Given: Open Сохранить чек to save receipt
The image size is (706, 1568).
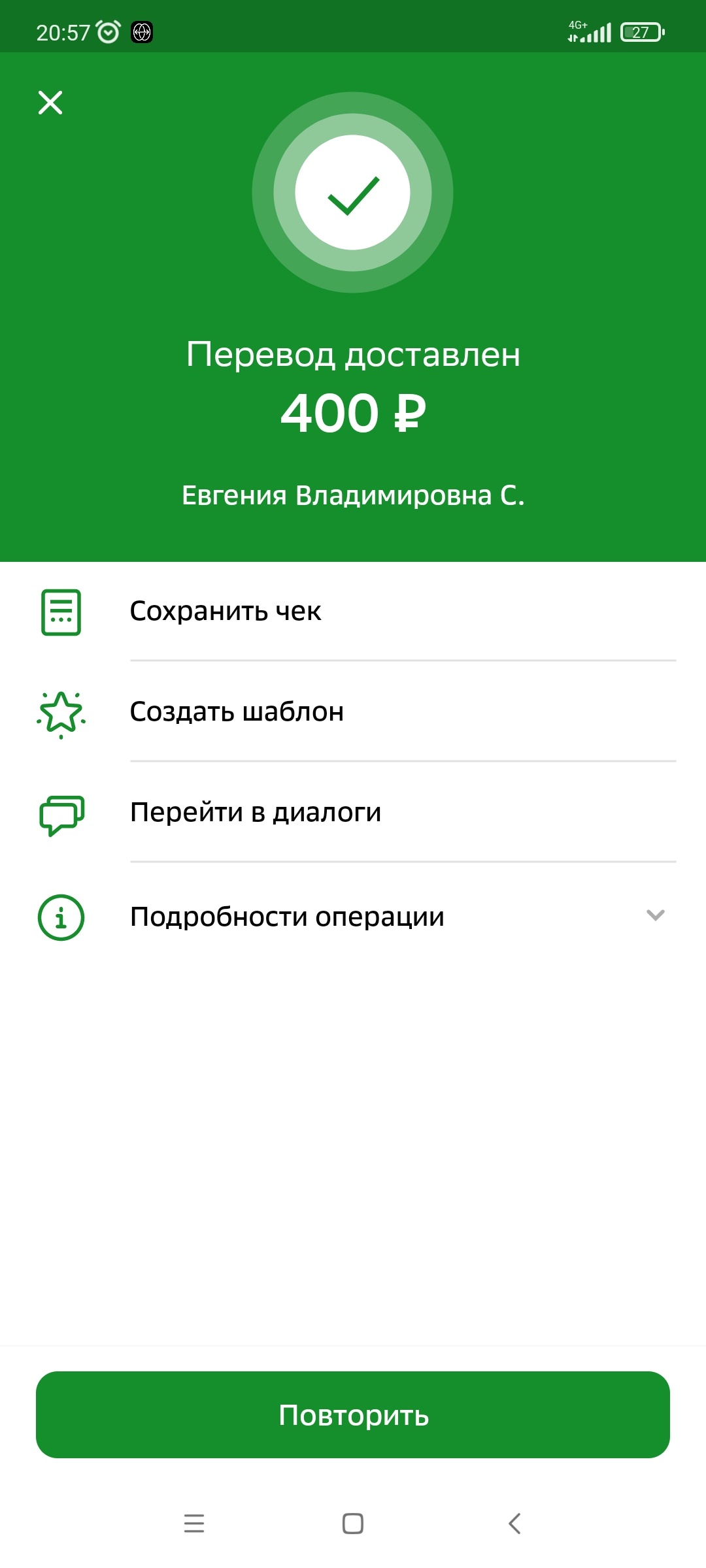Looking at the screenshot, I should point(225,612).
